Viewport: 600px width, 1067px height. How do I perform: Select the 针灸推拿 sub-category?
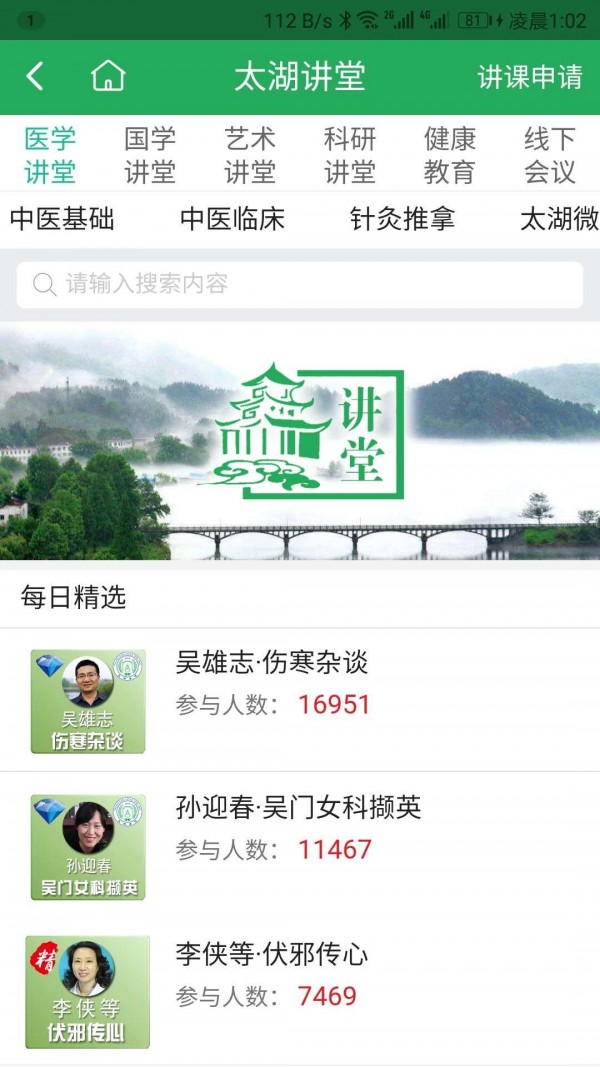(x=402, y=219)
